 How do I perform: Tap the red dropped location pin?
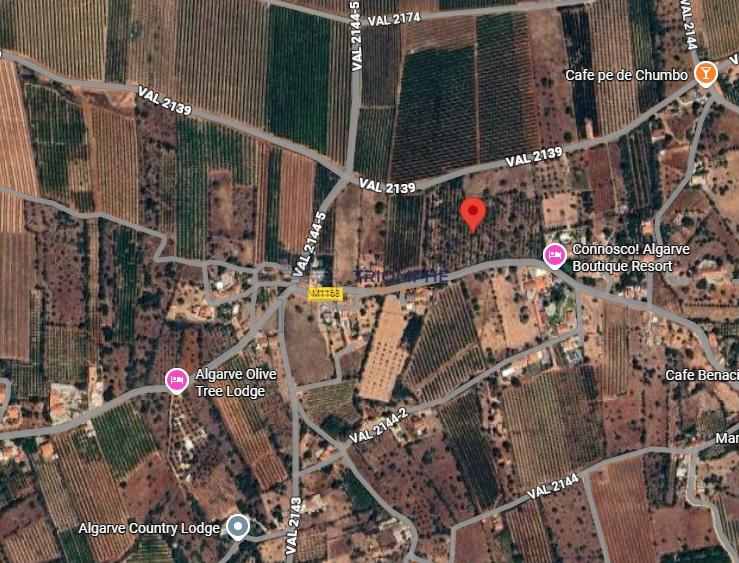click(x=473, y=213)
